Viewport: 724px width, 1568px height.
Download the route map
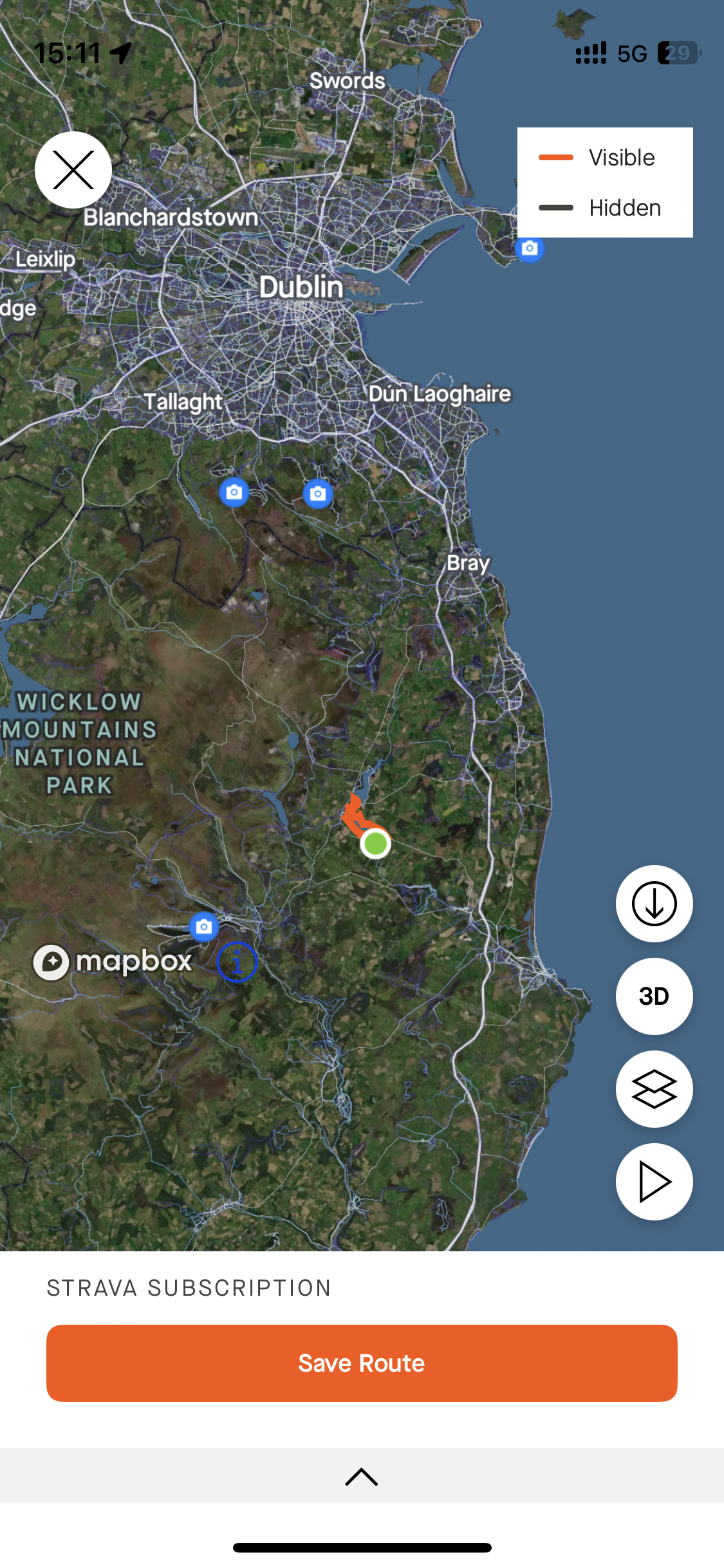pyautogui.click(x=654, y=904)
